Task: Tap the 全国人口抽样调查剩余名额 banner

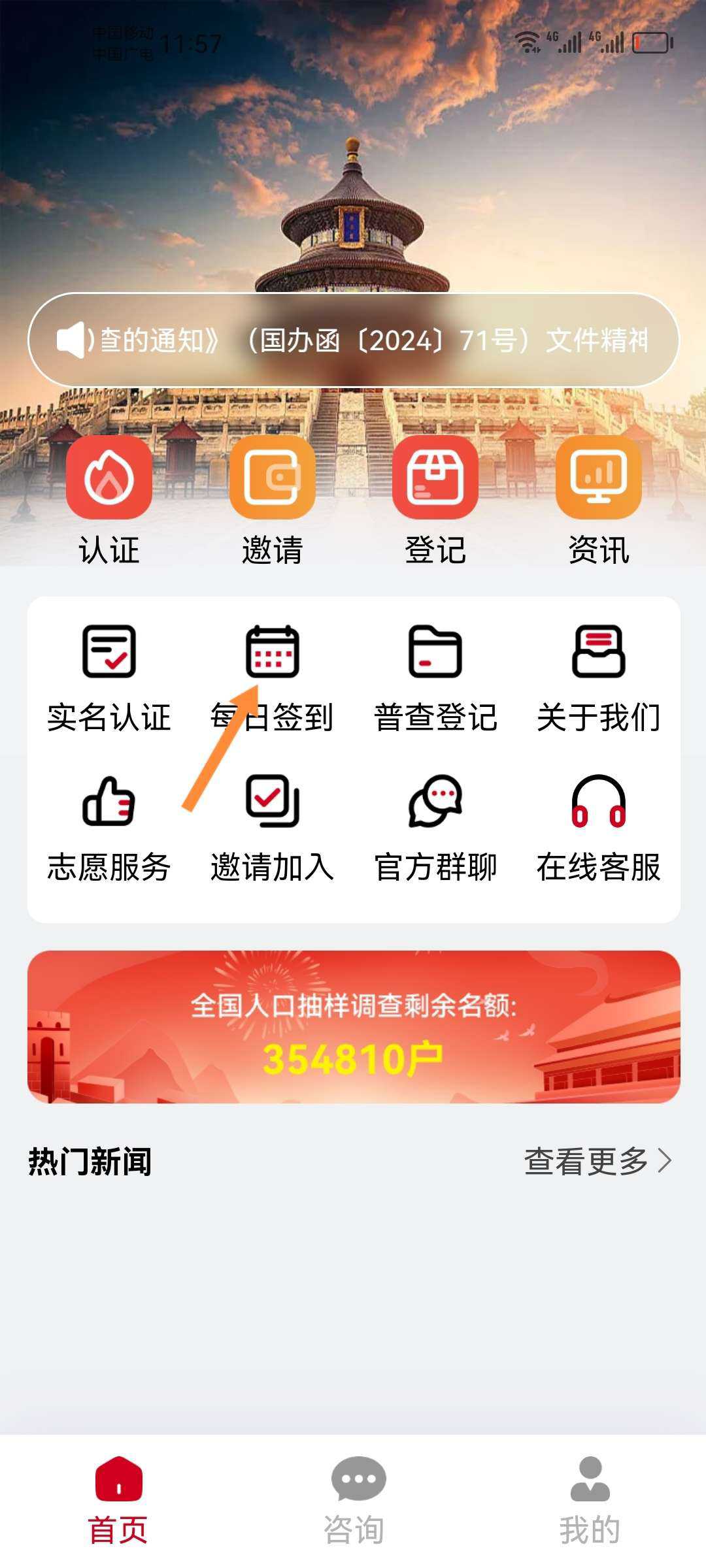Action: (x=353, y=1027)
